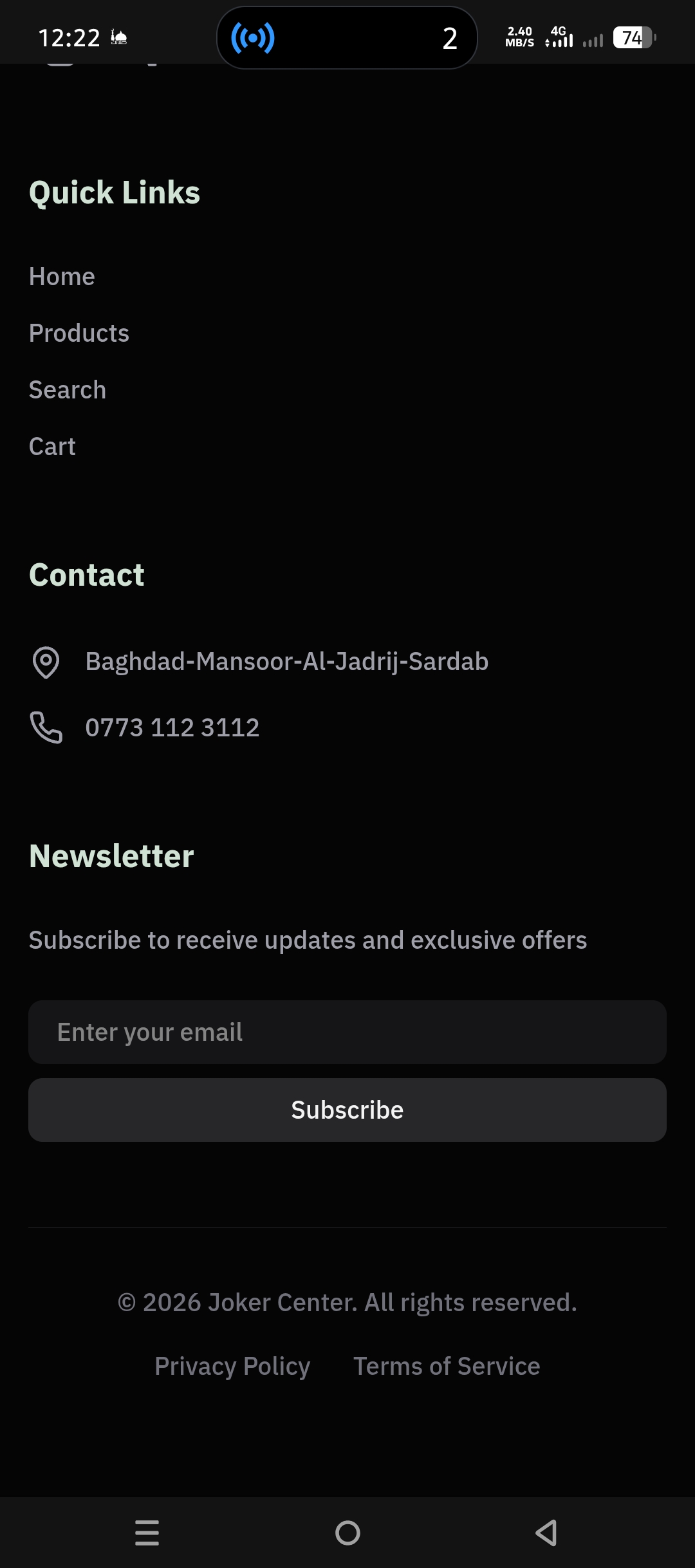Go to the Home quick link
This screenshot has width=695, height=1568.
click(x=62, y=277)
